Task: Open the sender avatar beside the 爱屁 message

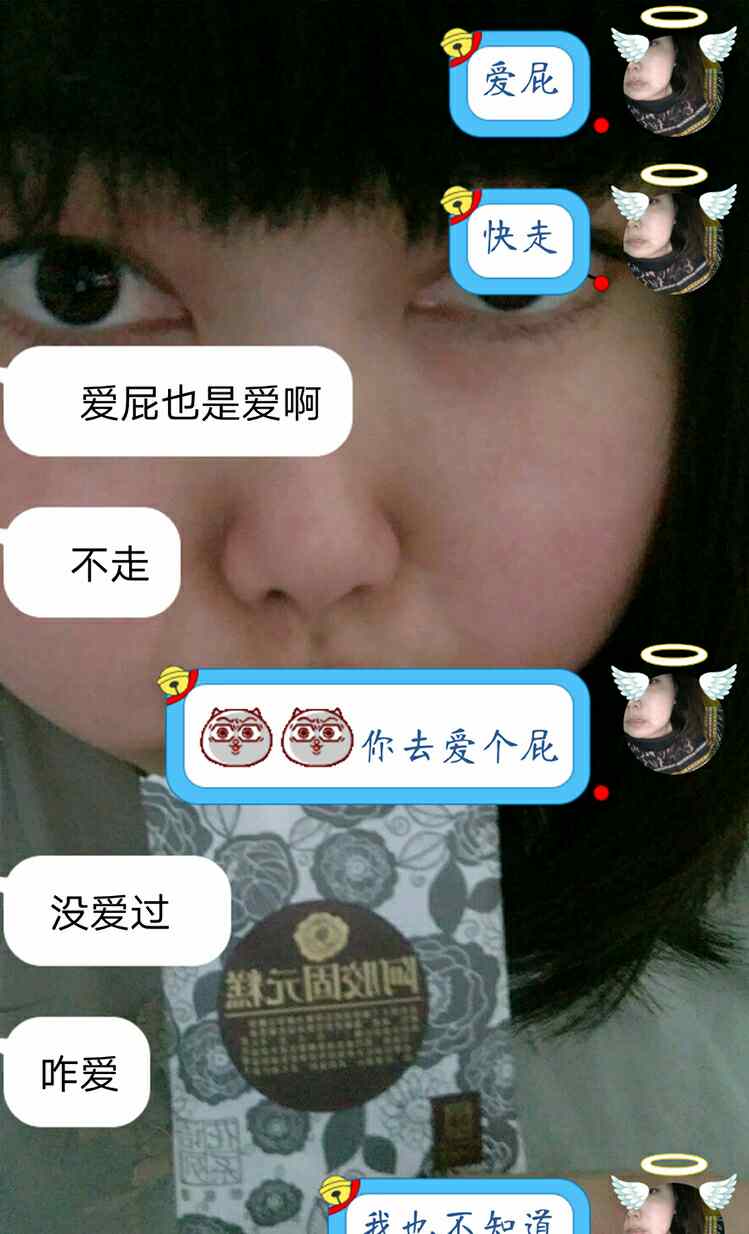Action: pyautogui.click(x=672, y=82)
